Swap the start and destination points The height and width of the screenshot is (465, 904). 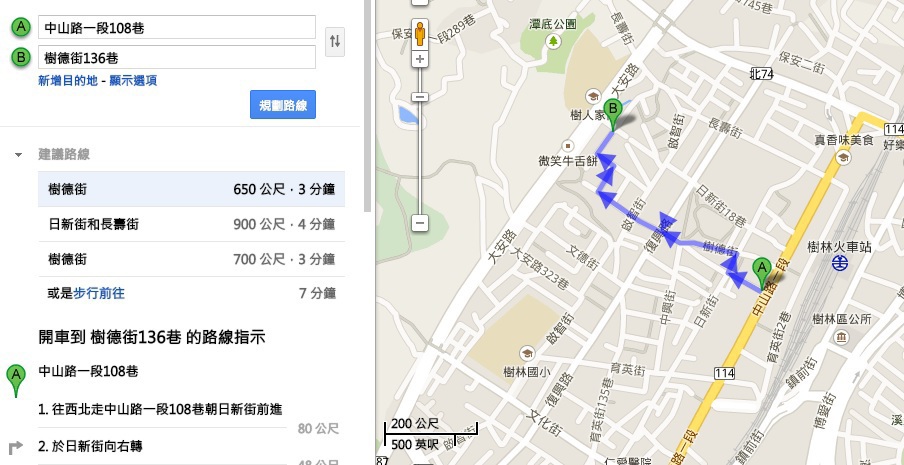[x=335, y=42]
